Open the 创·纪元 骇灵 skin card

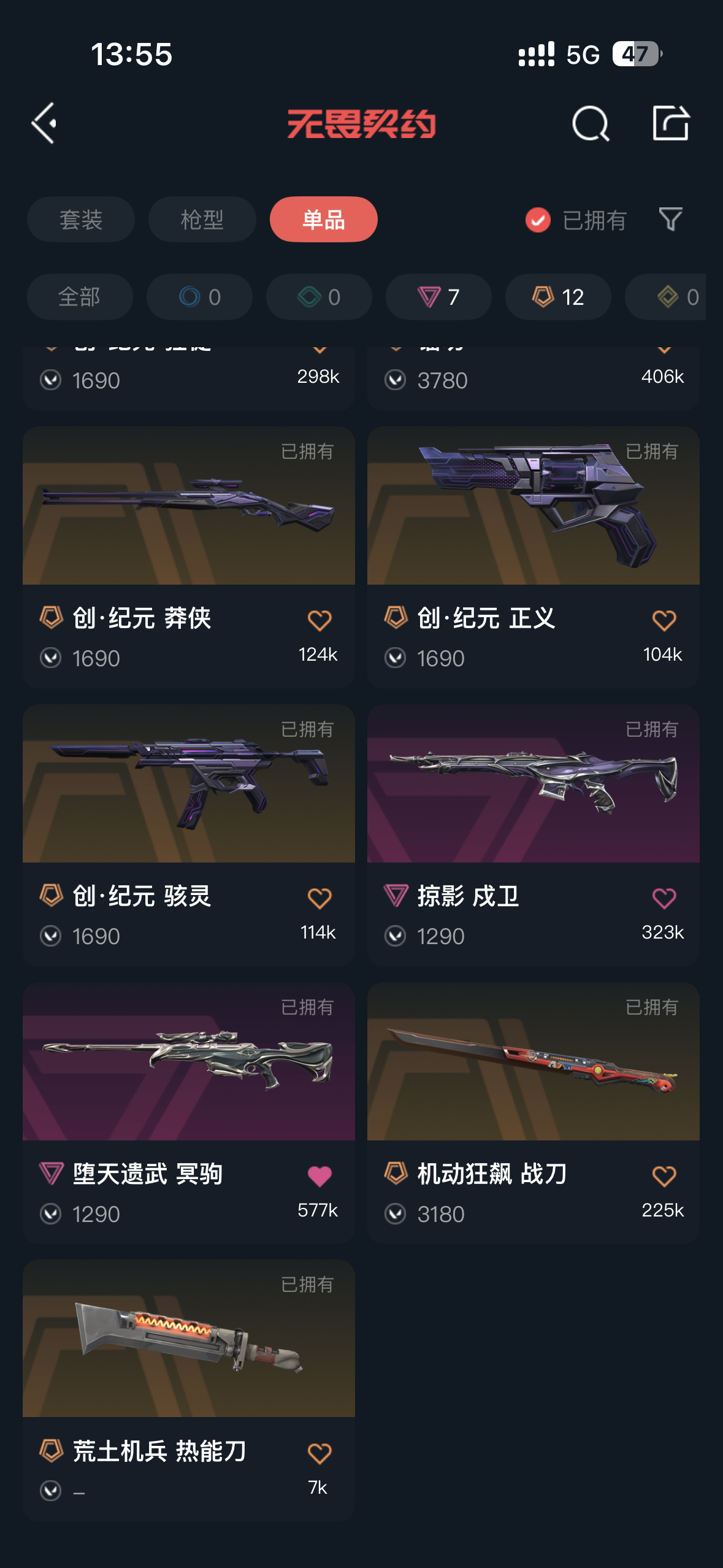pos(189,835)
